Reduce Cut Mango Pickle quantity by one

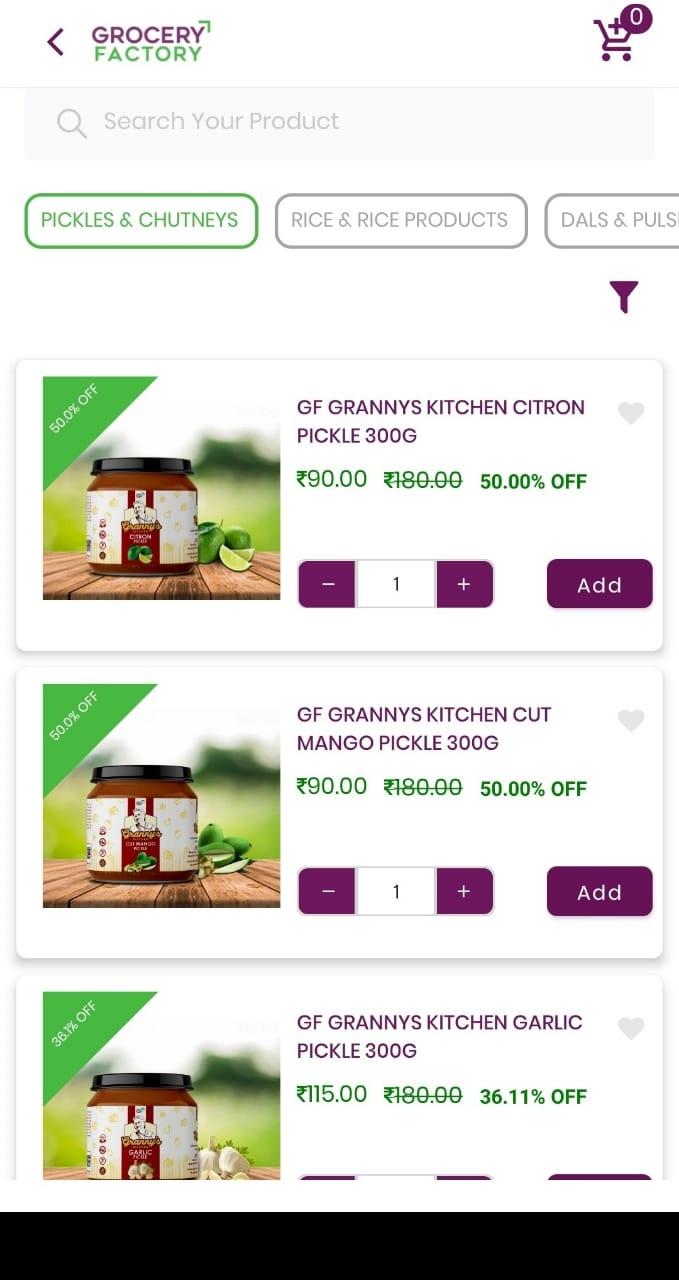(327, 891)
